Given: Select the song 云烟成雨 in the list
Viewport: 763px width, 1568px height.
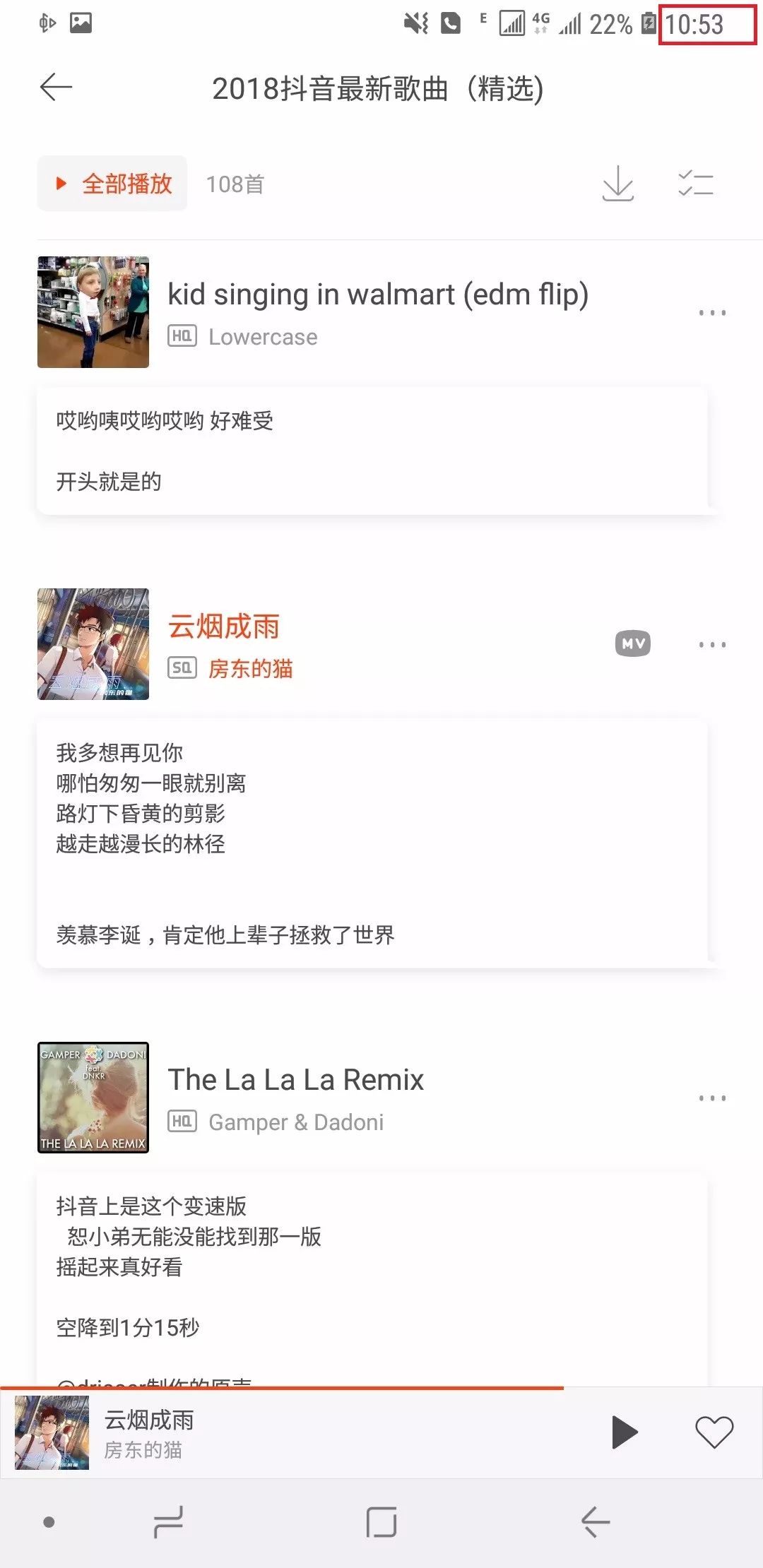Looking at the screenshot, I should [223, 627].
